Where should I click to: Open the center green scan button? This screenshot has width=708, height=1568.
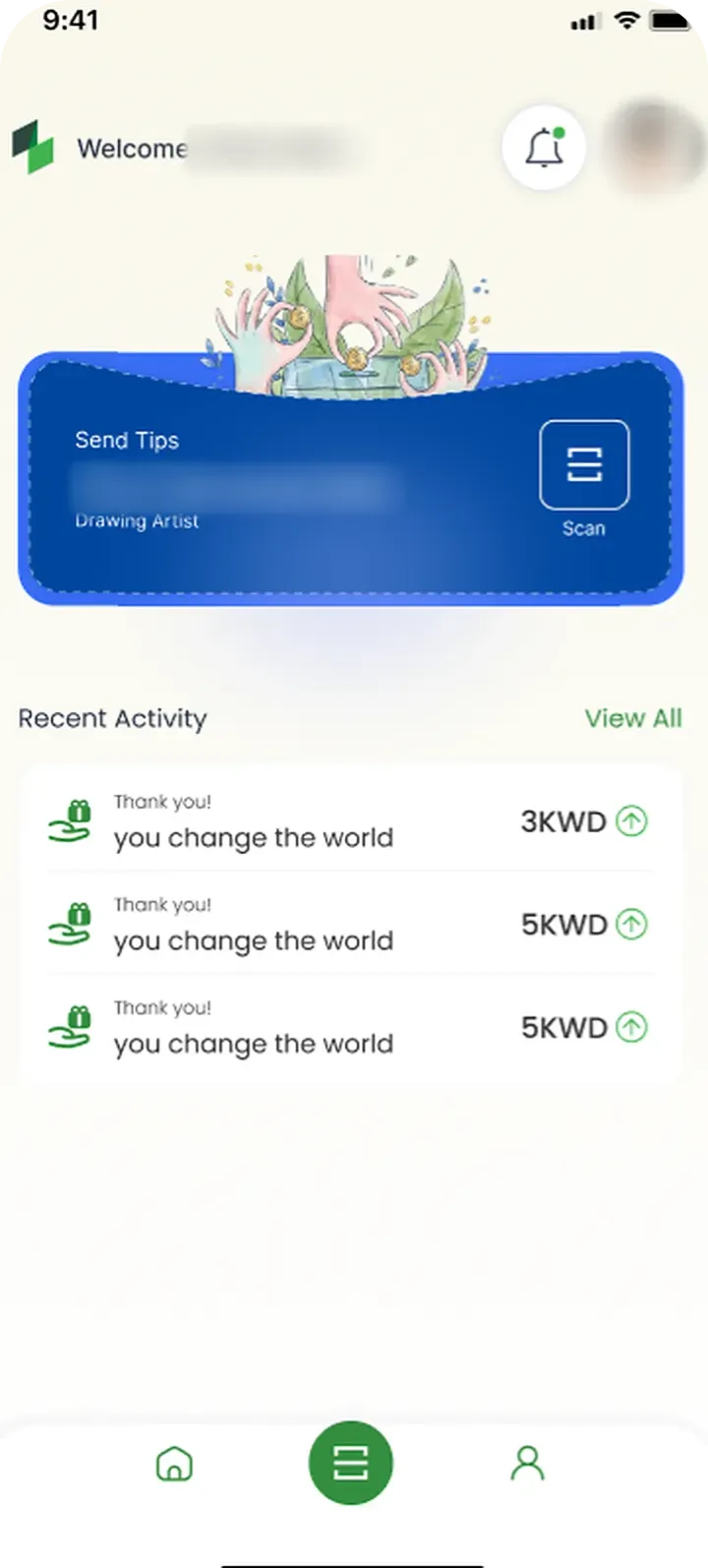click(x=350, y=1463)
